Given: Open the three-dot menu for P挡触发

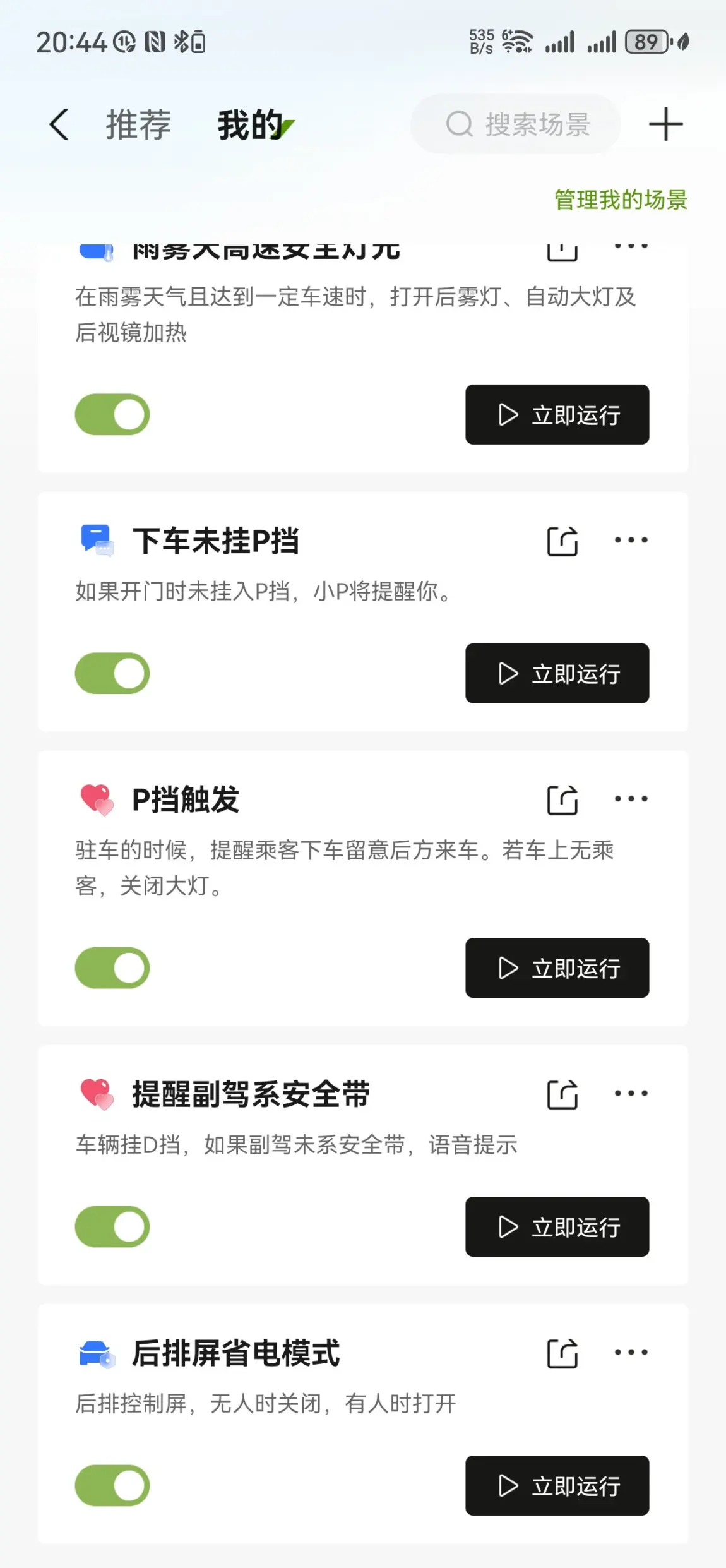Looking at the screenshot, I should pyautogui.click(x=631, y=799).
